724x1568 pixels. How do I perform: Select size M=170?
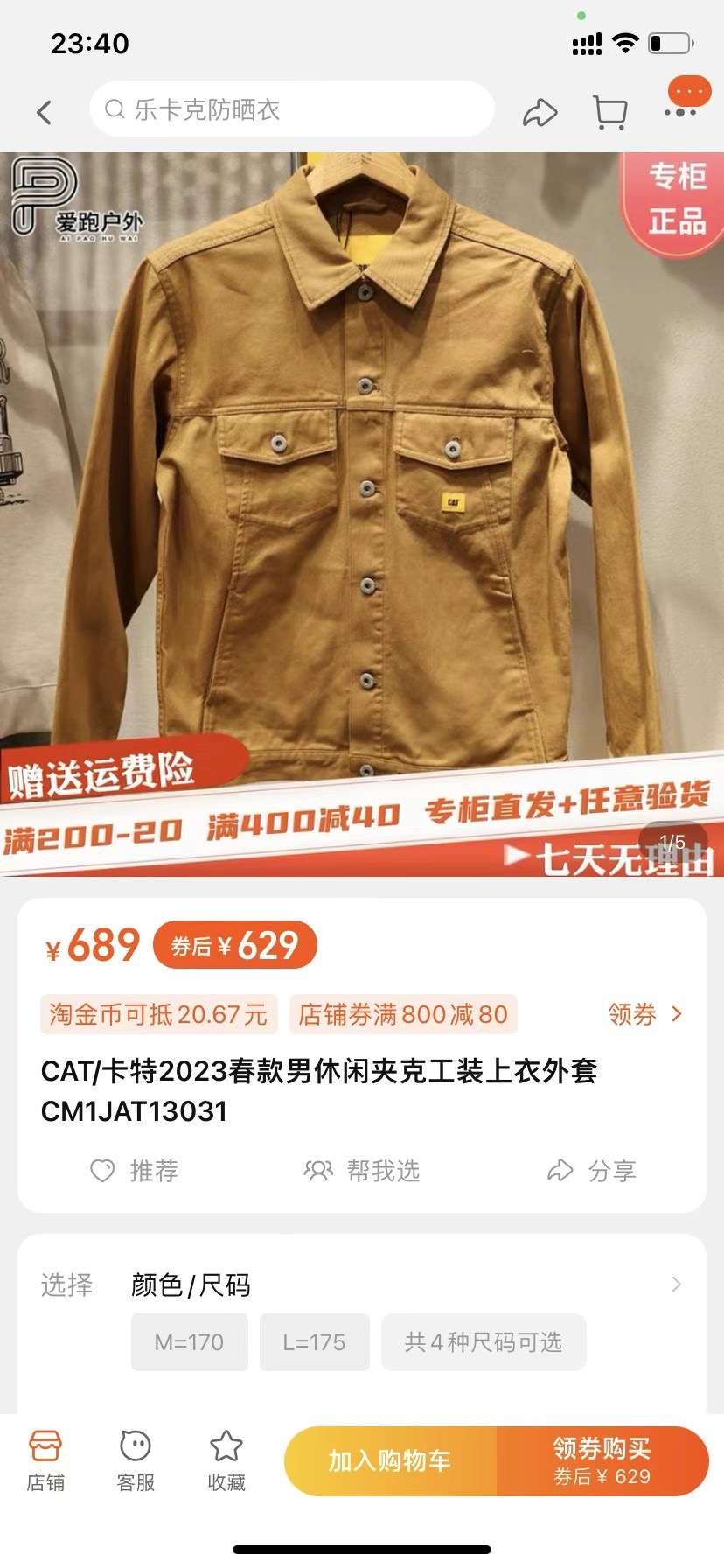pos(189,1342)
